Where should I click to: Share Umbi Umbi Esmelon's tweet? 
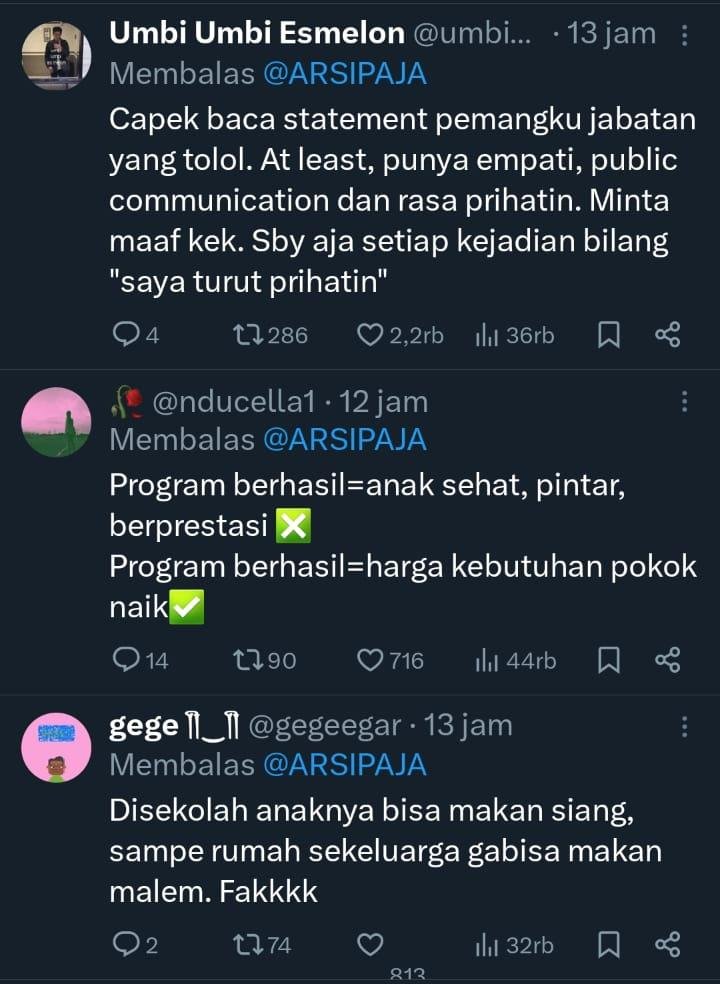[x=668, y=335]
